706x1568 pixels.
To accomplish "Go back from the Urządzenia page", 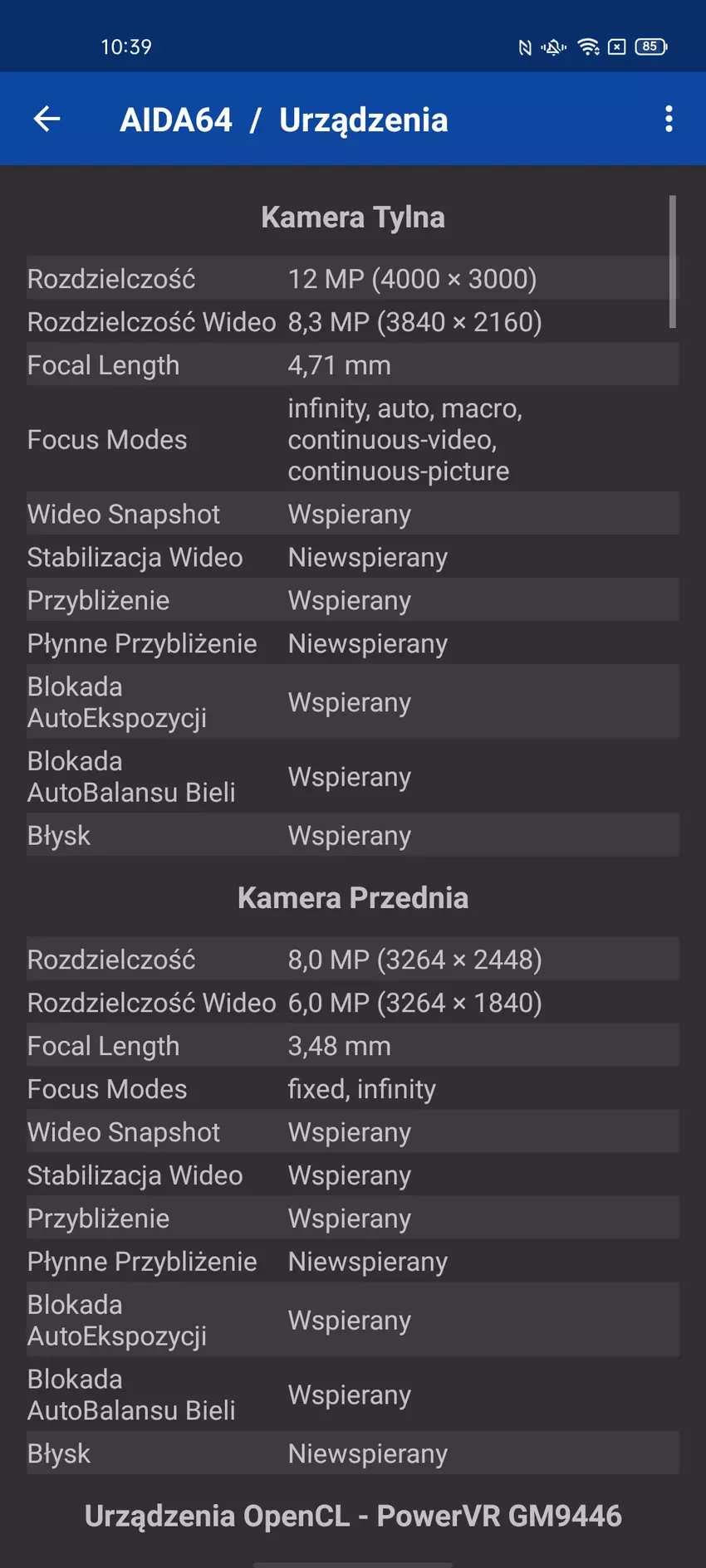I will point(47,120).
